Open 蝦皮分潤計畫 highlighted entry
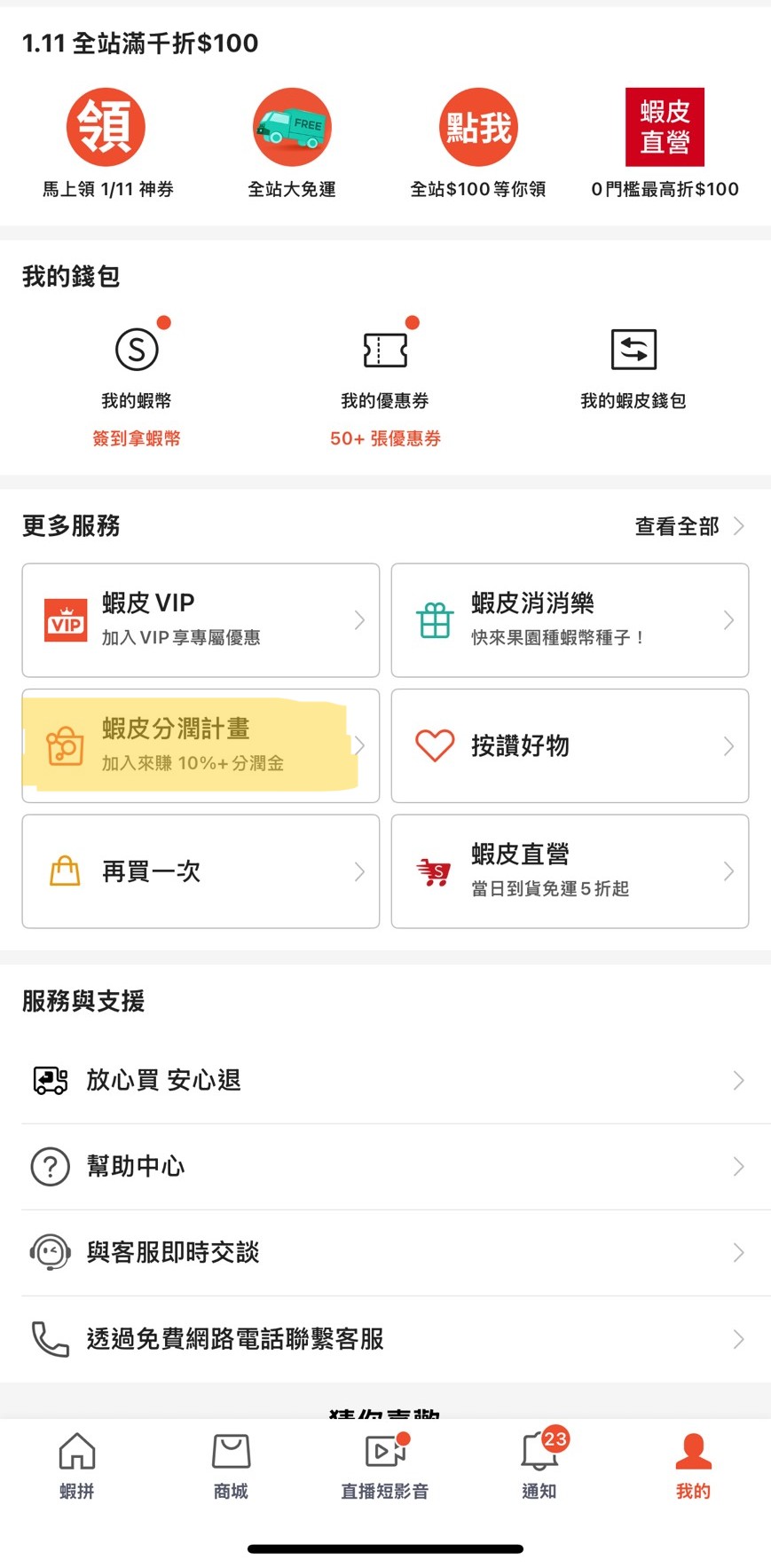 [x=200, y=745]
